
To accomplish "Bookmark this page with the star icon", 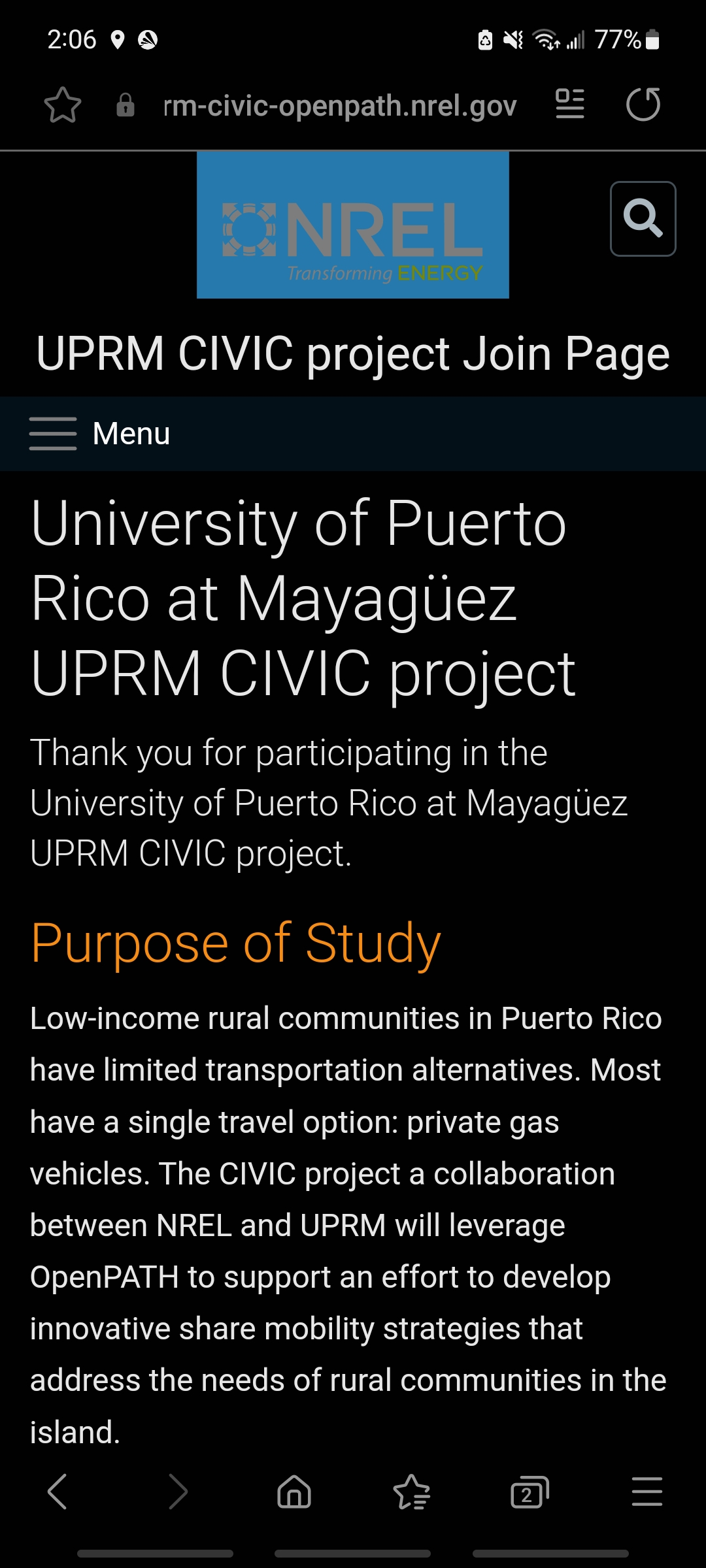I will pyautogui.click(x=63, y=105).
